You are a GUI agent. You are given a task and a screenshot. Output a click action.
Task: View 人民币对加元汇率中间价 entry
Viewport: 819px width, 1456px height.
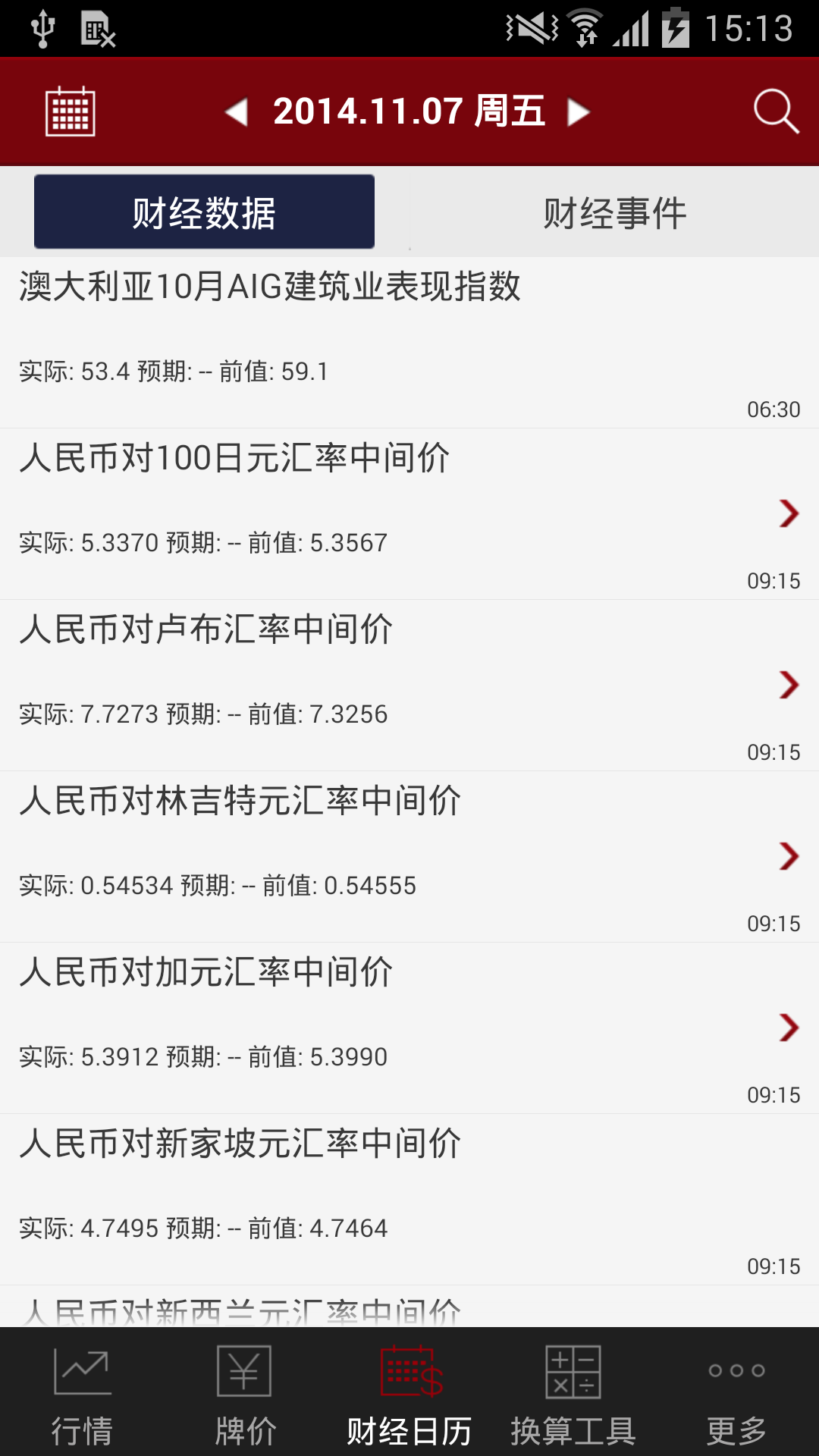pos(409,1028)
